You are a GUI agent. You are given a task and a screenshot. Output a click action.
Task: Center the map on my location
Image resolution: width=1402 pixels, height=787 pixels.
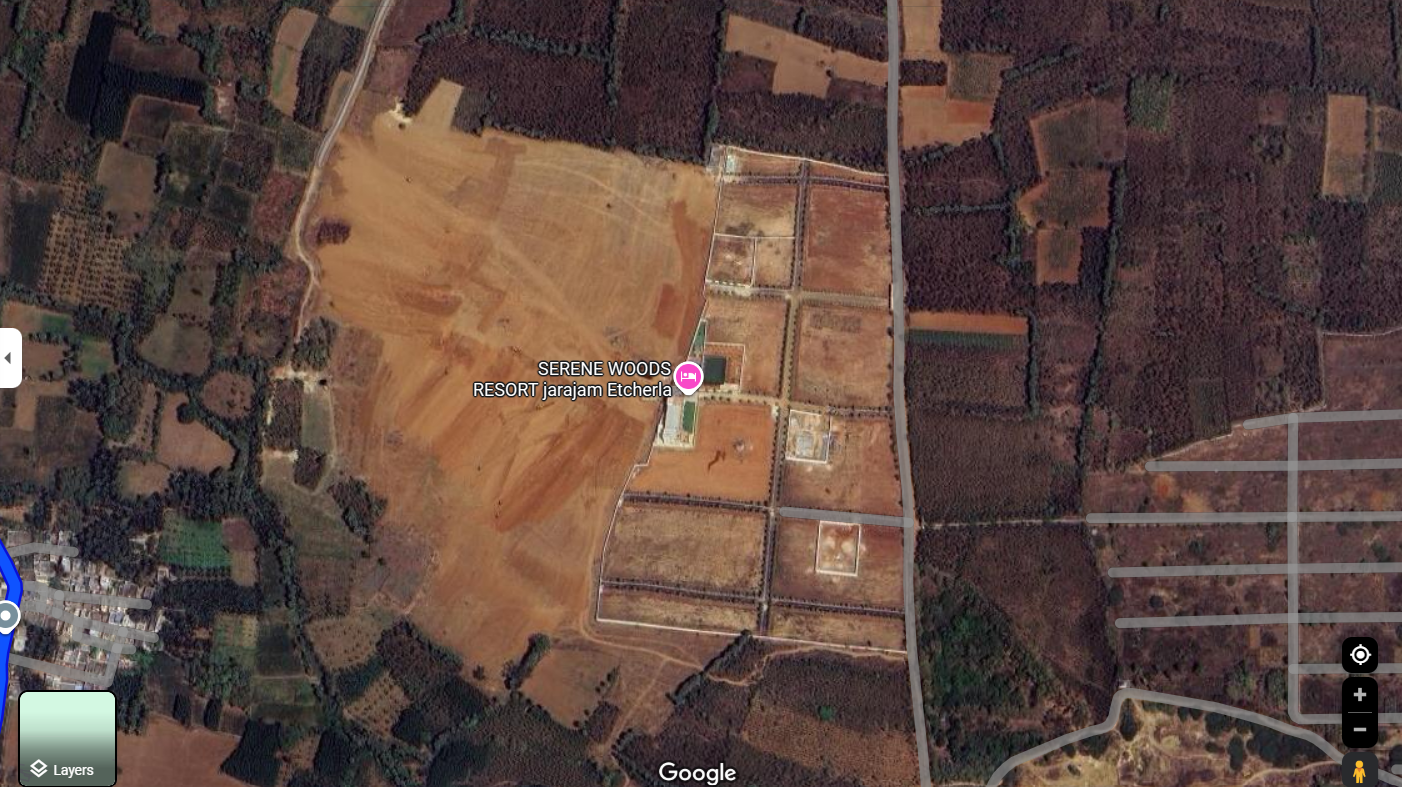coord(1359,655)
